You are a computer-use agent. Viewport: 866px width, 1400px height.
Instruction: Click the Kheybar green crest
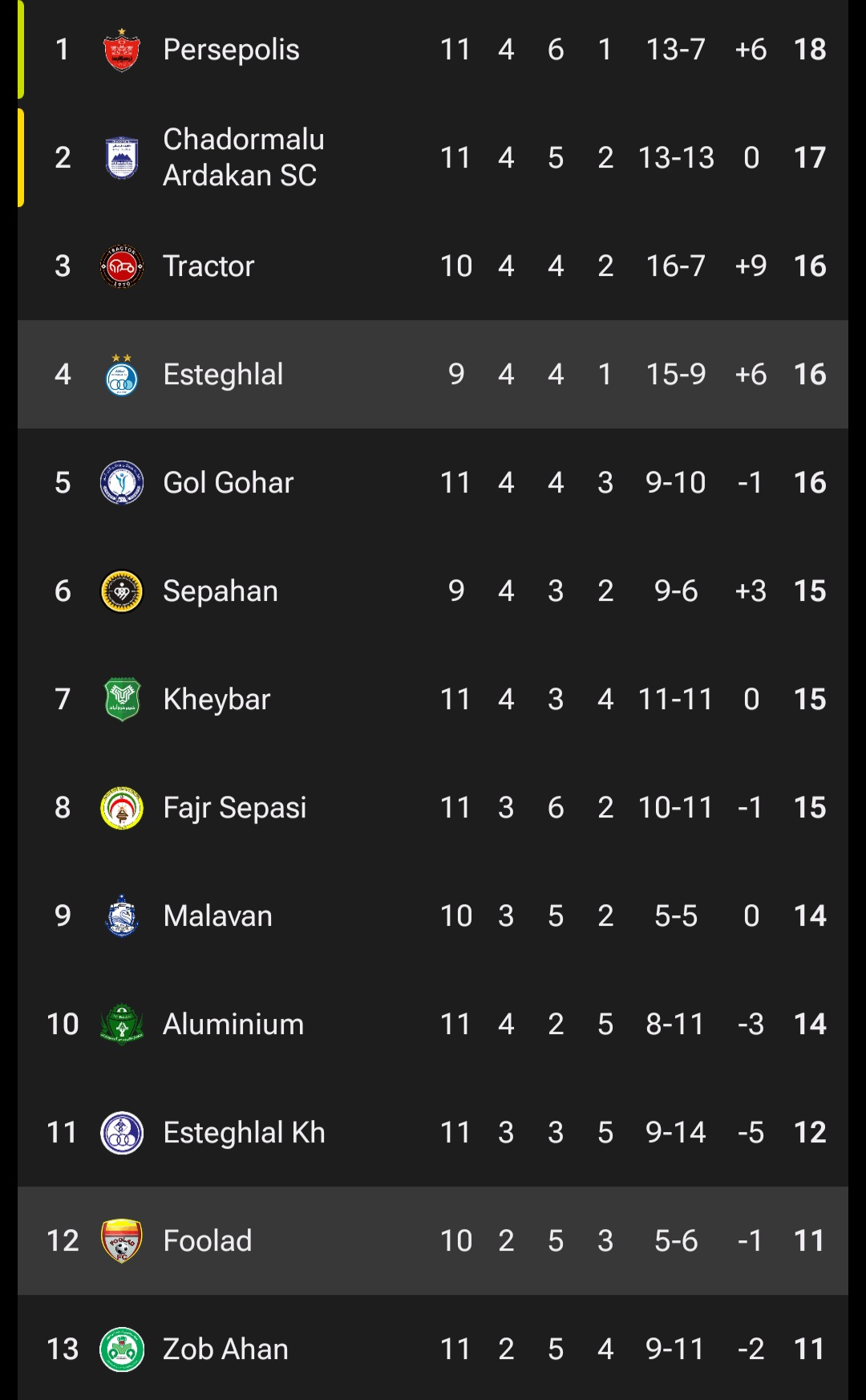tap(121, 699)
